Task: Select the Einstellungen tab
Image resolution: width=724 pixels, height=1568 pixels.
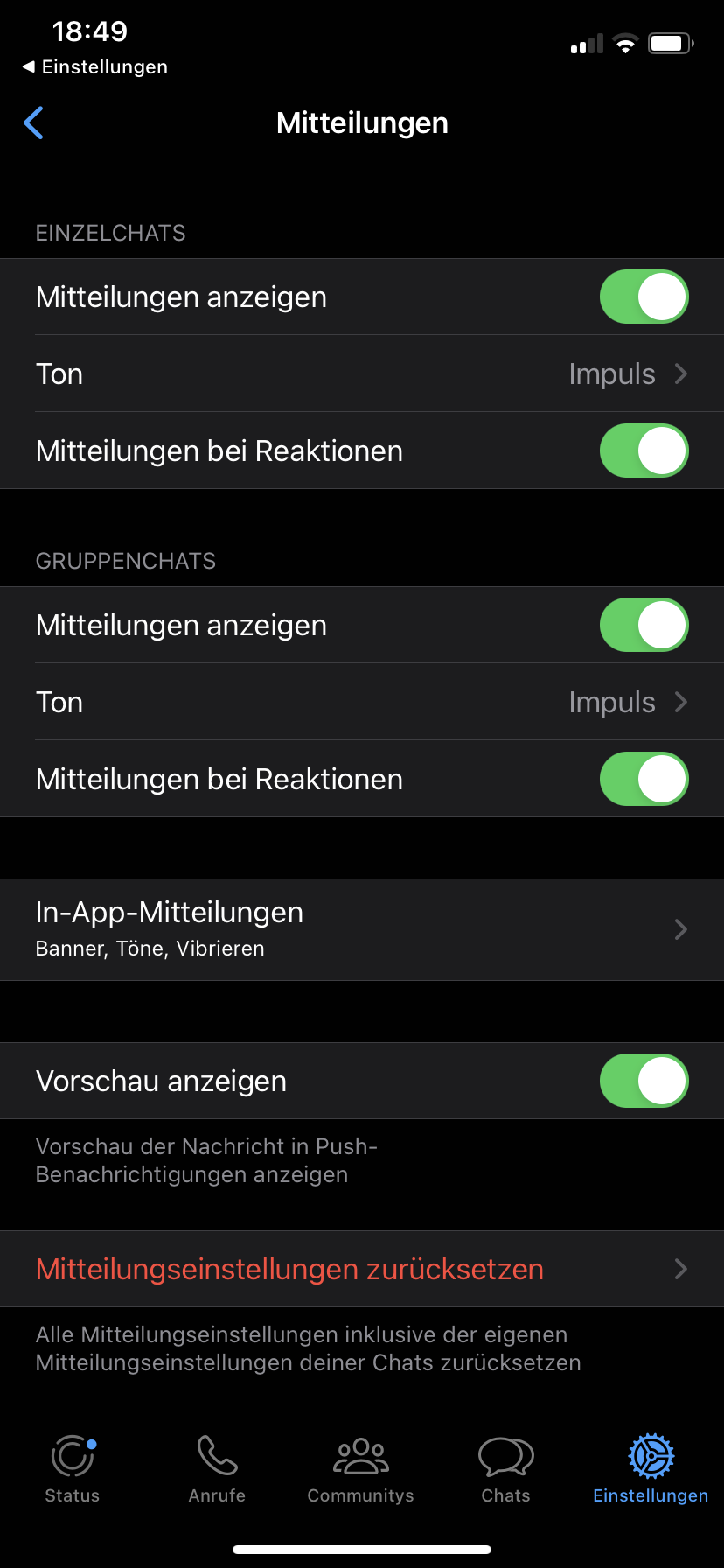Action: click(651, 1470)
